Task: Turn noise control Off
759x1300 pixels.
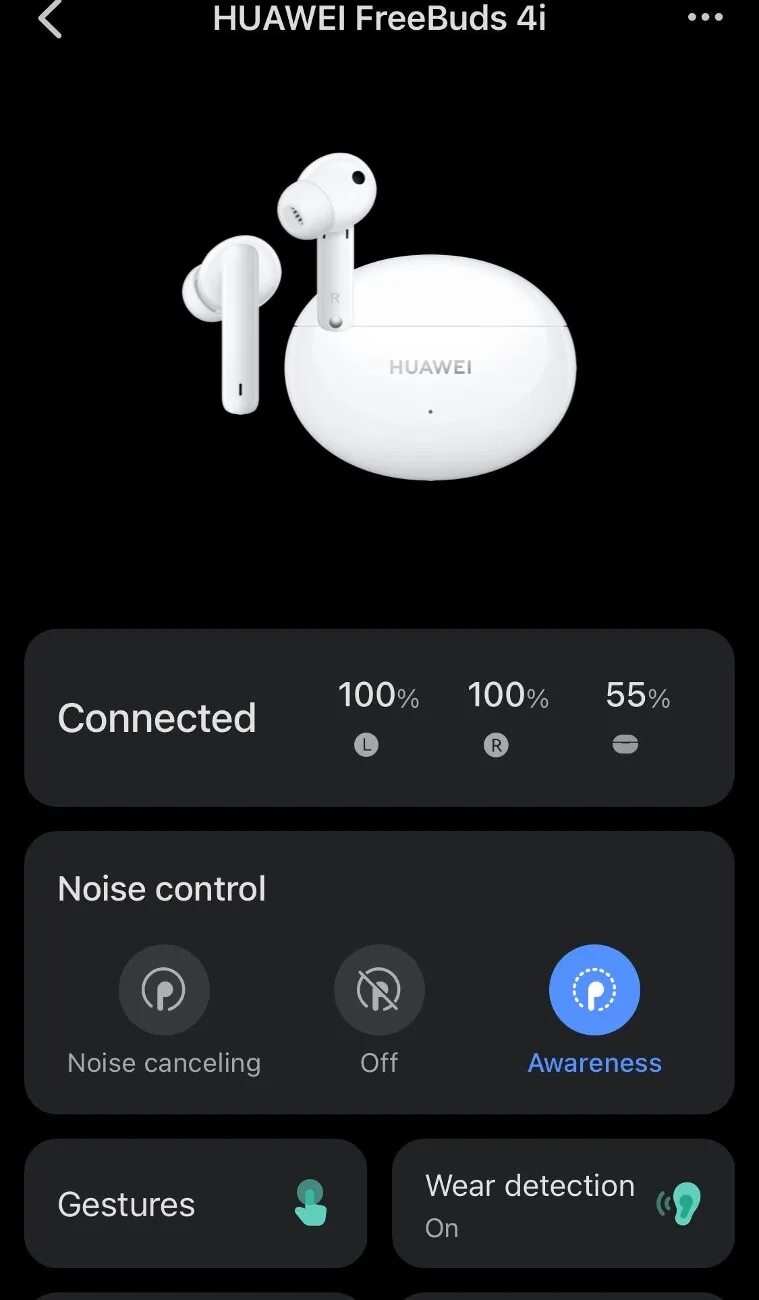Action: (379, 990)
